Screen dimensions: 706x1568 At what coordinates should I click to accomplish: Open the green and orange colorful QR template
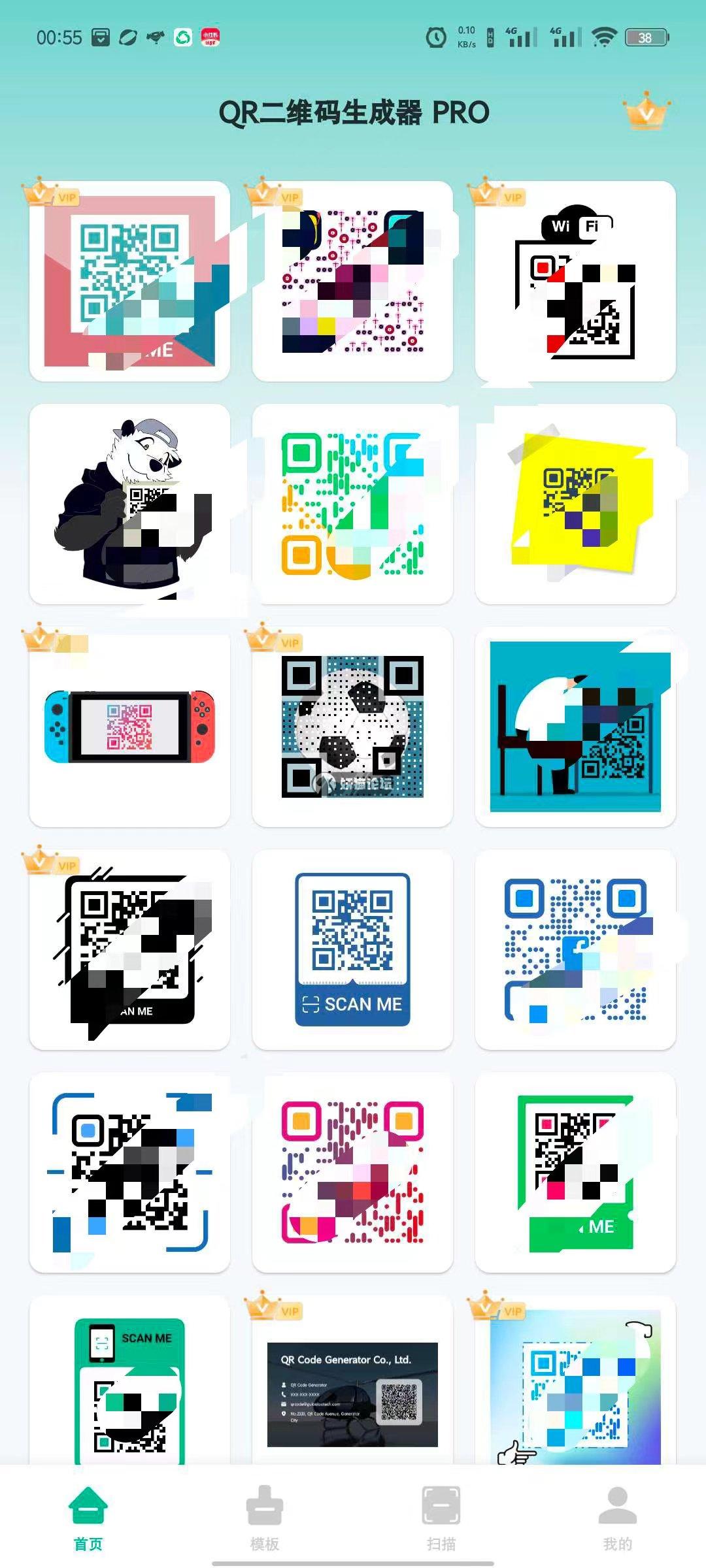[x=352, y=504]
